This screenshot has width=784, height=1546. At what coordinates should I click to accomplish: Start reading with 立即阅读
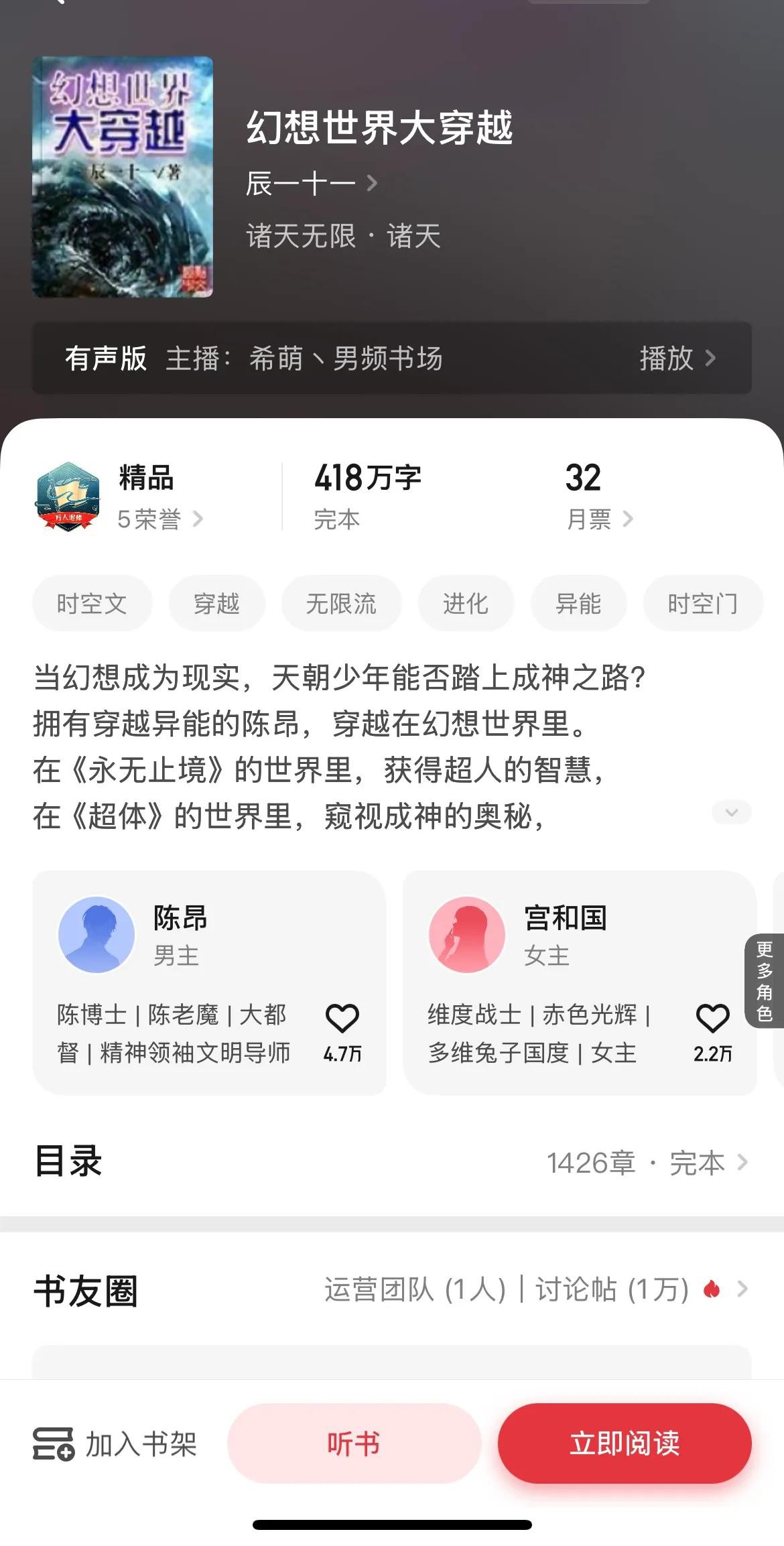[x=625, y=1443]
